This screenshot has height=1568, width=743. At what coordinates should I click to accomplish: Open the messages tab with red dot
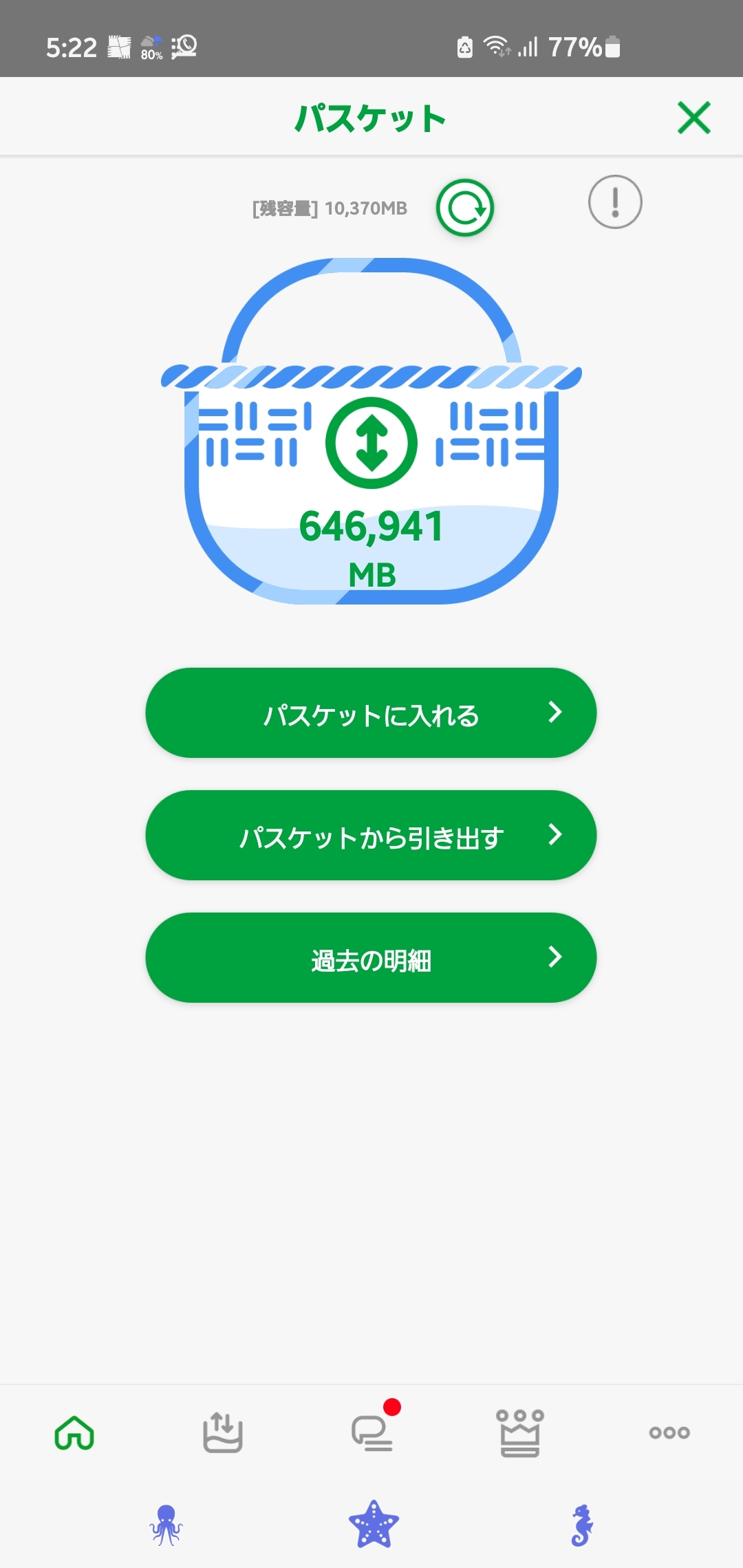coord(372,1433)
